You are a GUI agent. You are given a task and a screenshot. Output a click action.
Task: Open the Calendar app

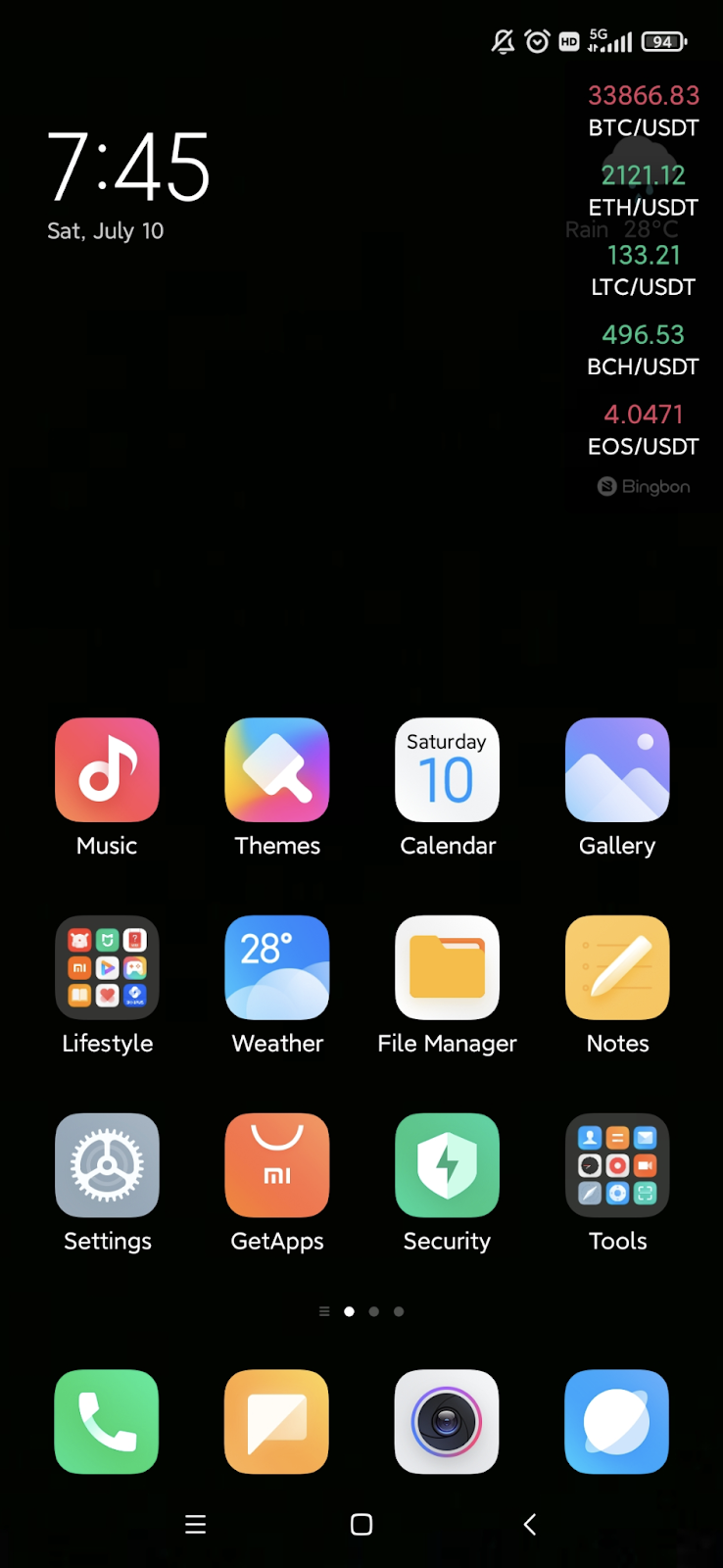tap(447, 770)
